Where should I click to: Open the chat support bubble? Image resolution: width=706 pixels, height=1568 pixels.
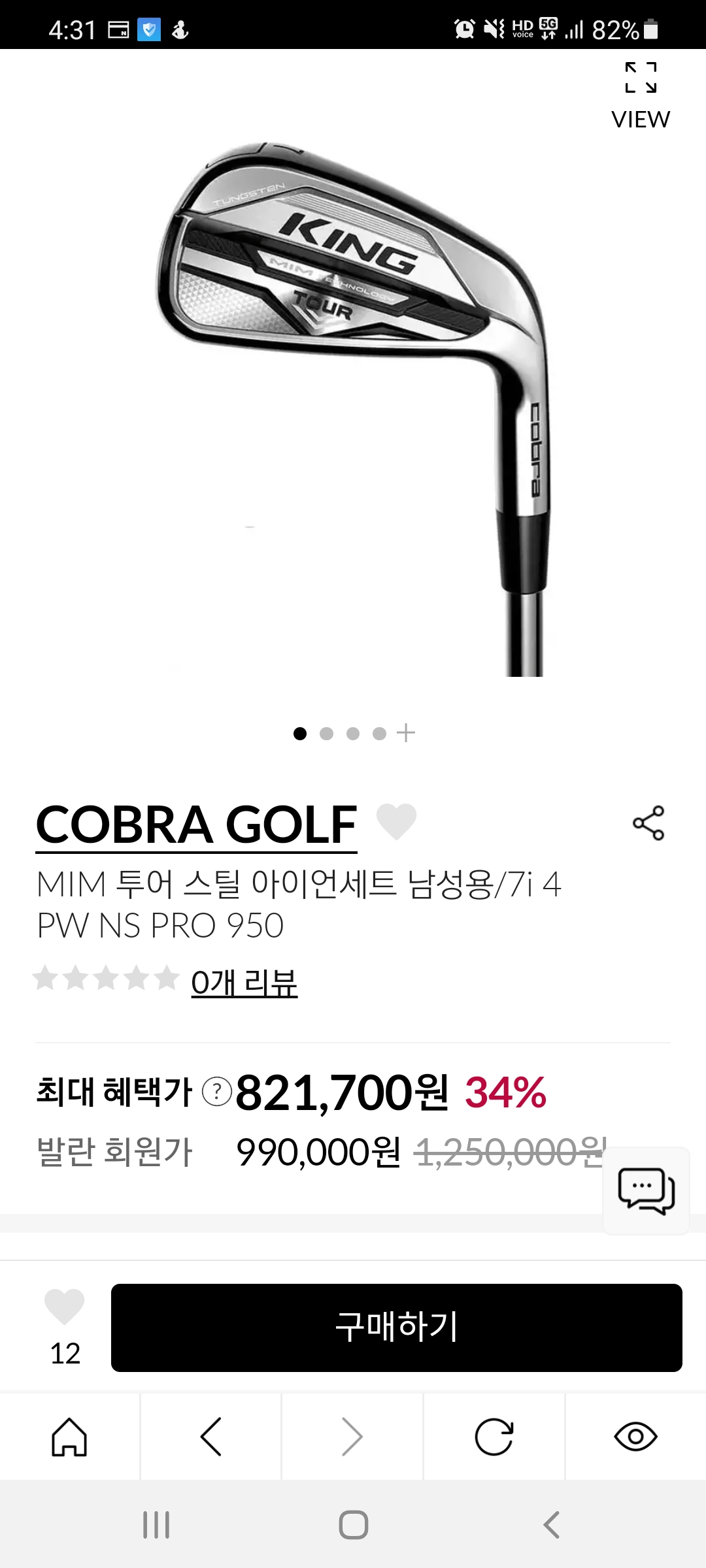[646, 1190]
